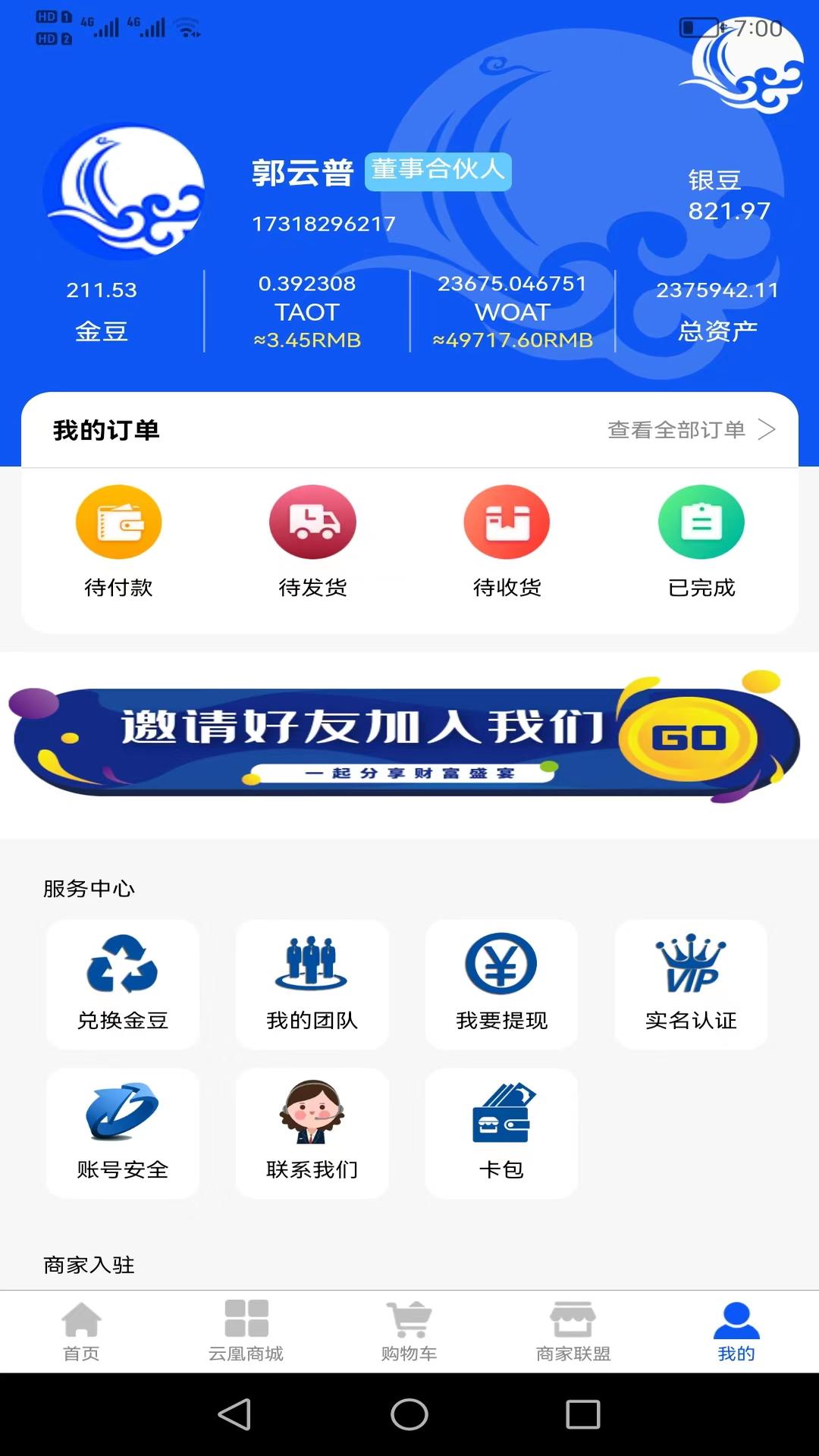Tap the shopping cart 购物车 tab icon
The height and width of the screenshot is (1456, 819).
point(409,1326)
